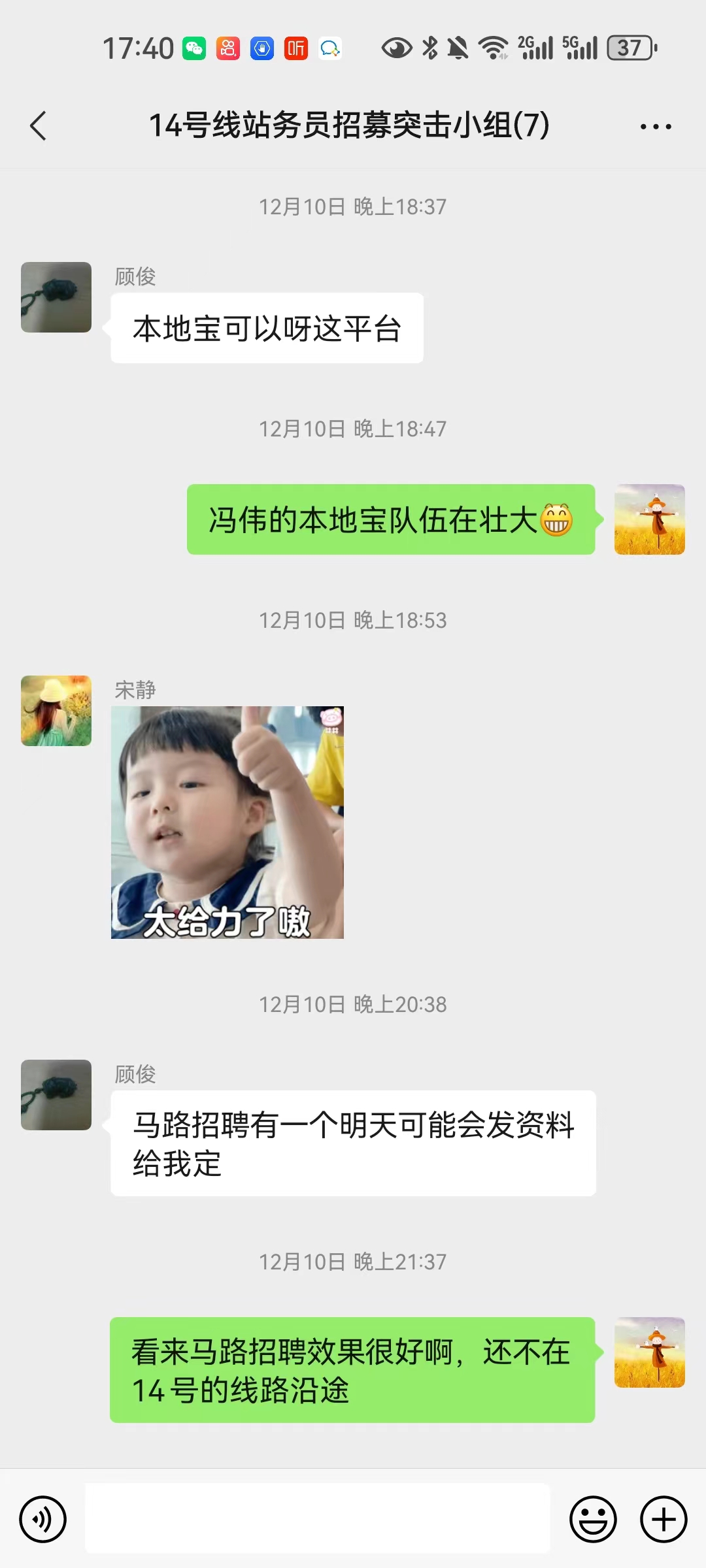View 宋静's profile avatar
Viewport: 706px width, 1568px height.
[x=56, y=711]
